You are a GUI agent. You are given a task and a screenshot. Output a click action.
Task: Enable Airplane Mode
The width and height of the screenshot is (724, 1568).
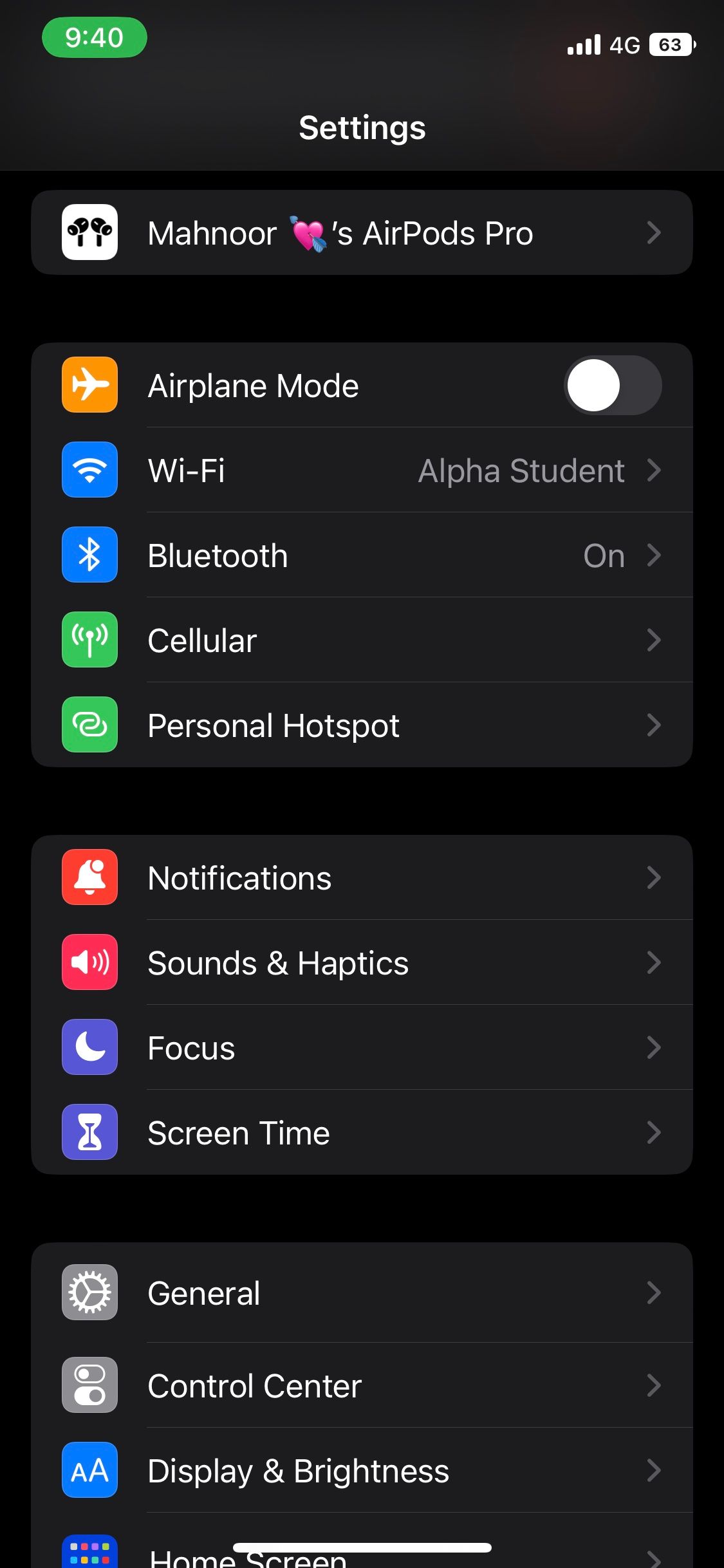(x=611, y=384)
